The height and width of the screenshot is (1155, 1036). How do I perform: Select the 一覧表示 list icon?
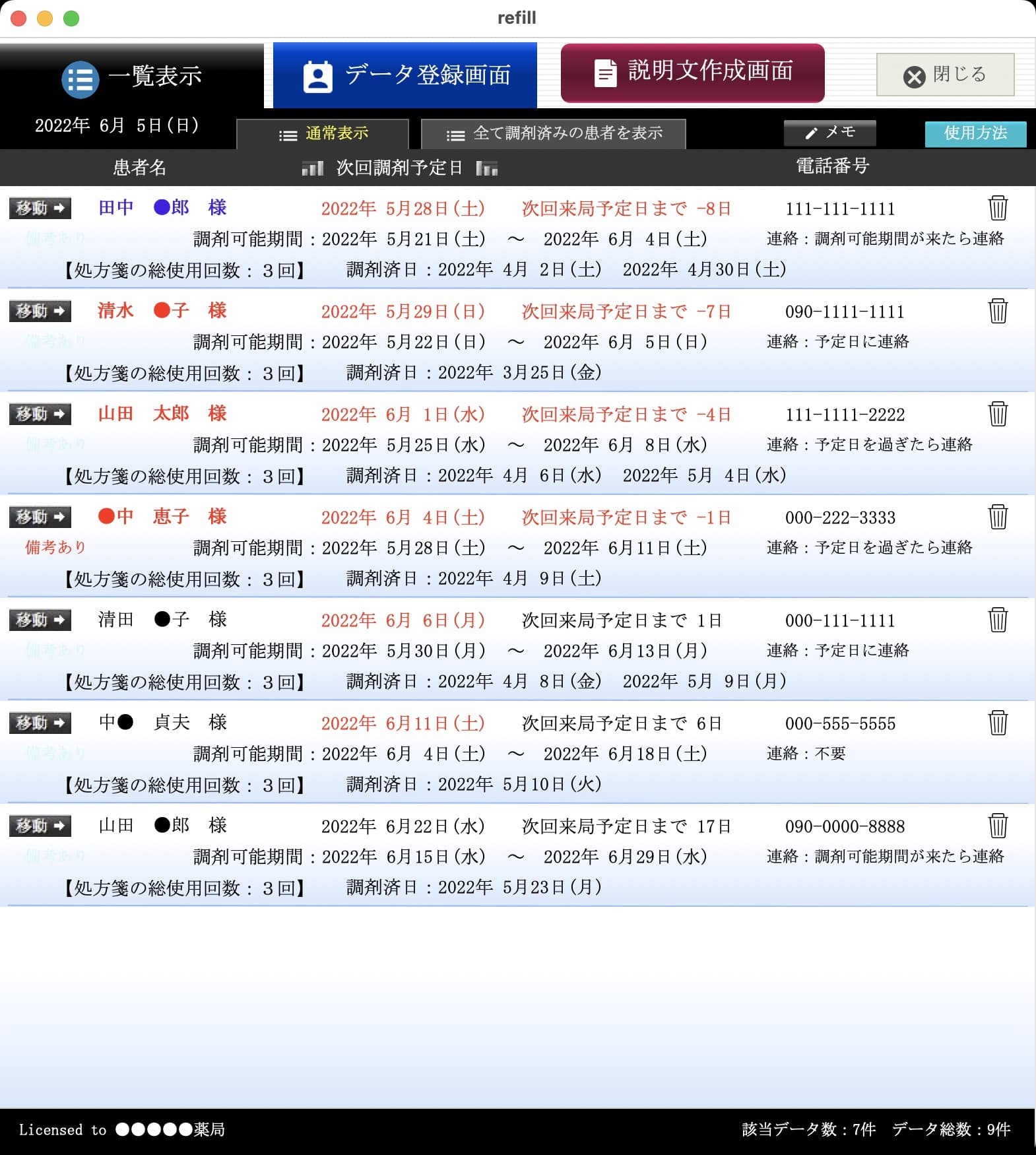point(79,79)
